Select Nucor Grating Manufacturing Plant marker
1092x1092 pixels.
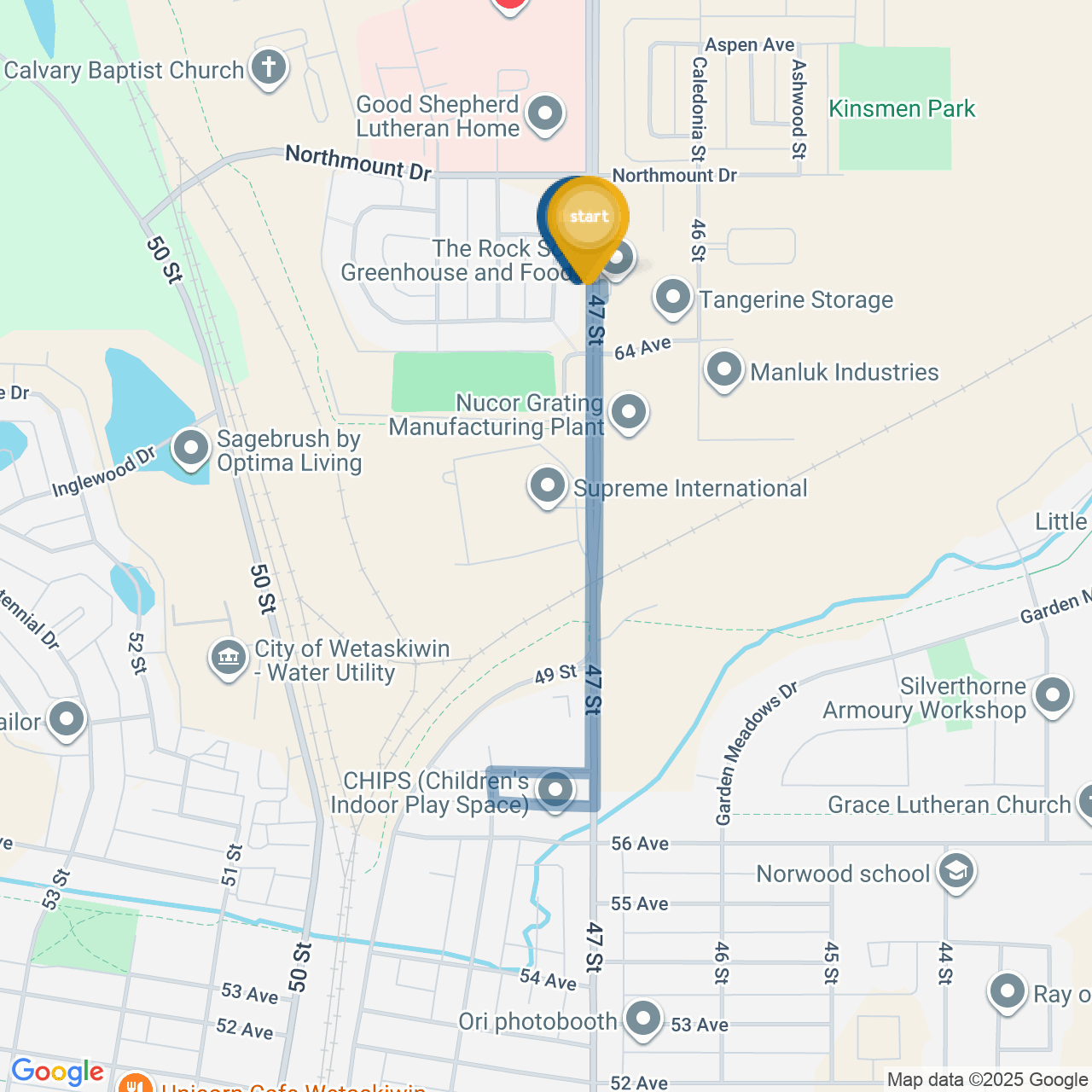point(628,412)
